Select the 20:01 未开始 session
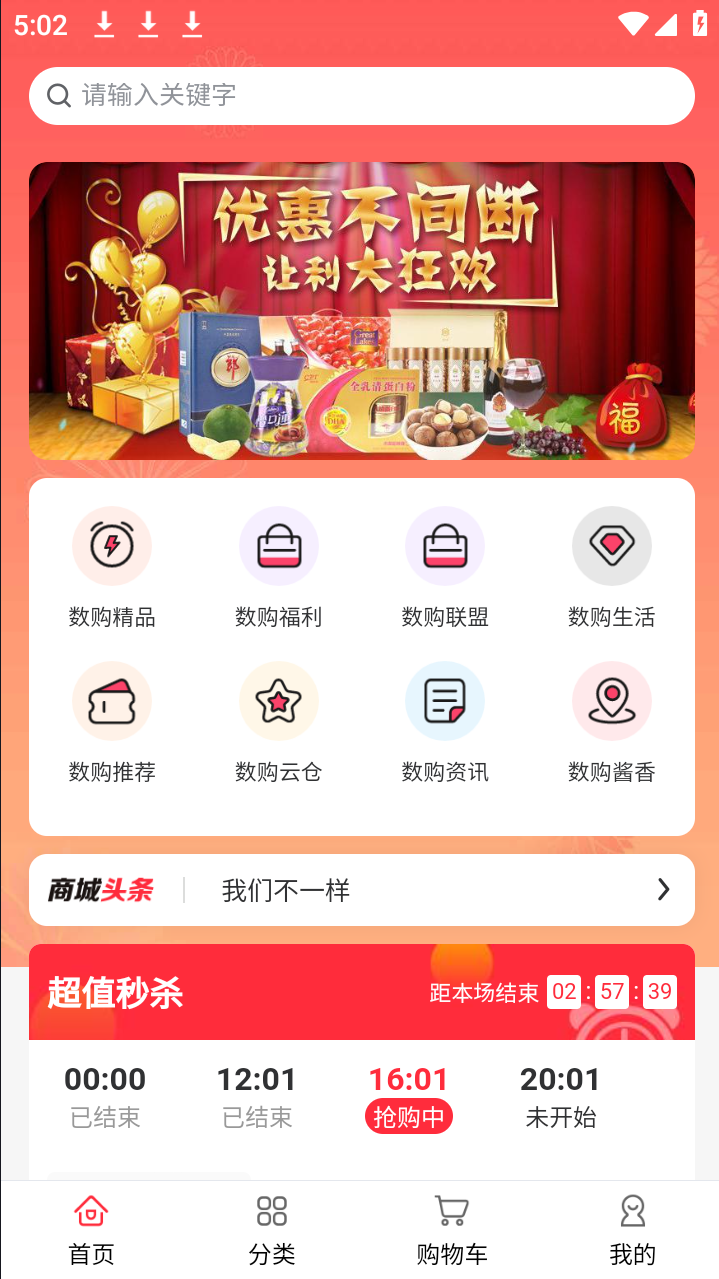719x1279 pixels. point(560,1096)
